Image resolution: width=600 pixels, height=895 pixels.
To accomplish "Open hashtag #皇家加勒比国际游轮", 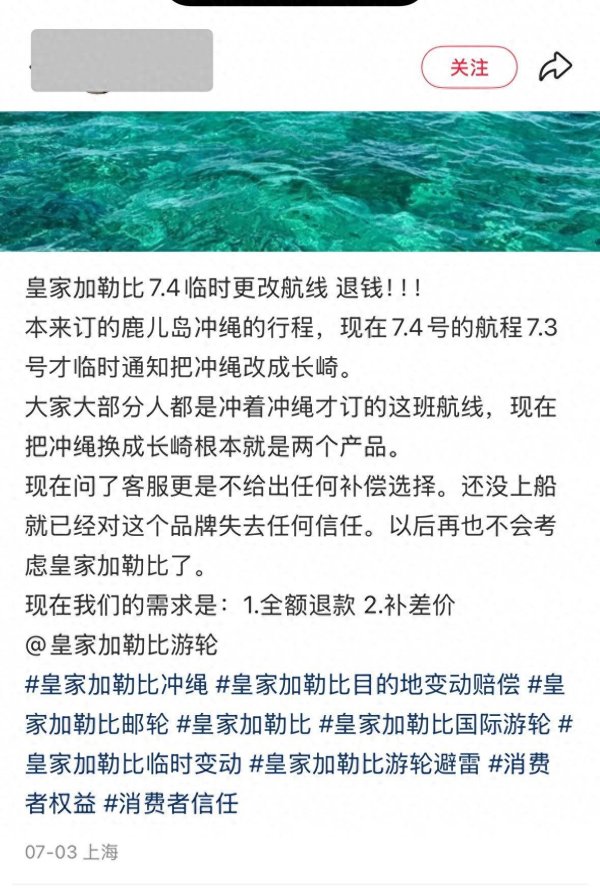I will [438, 724].
